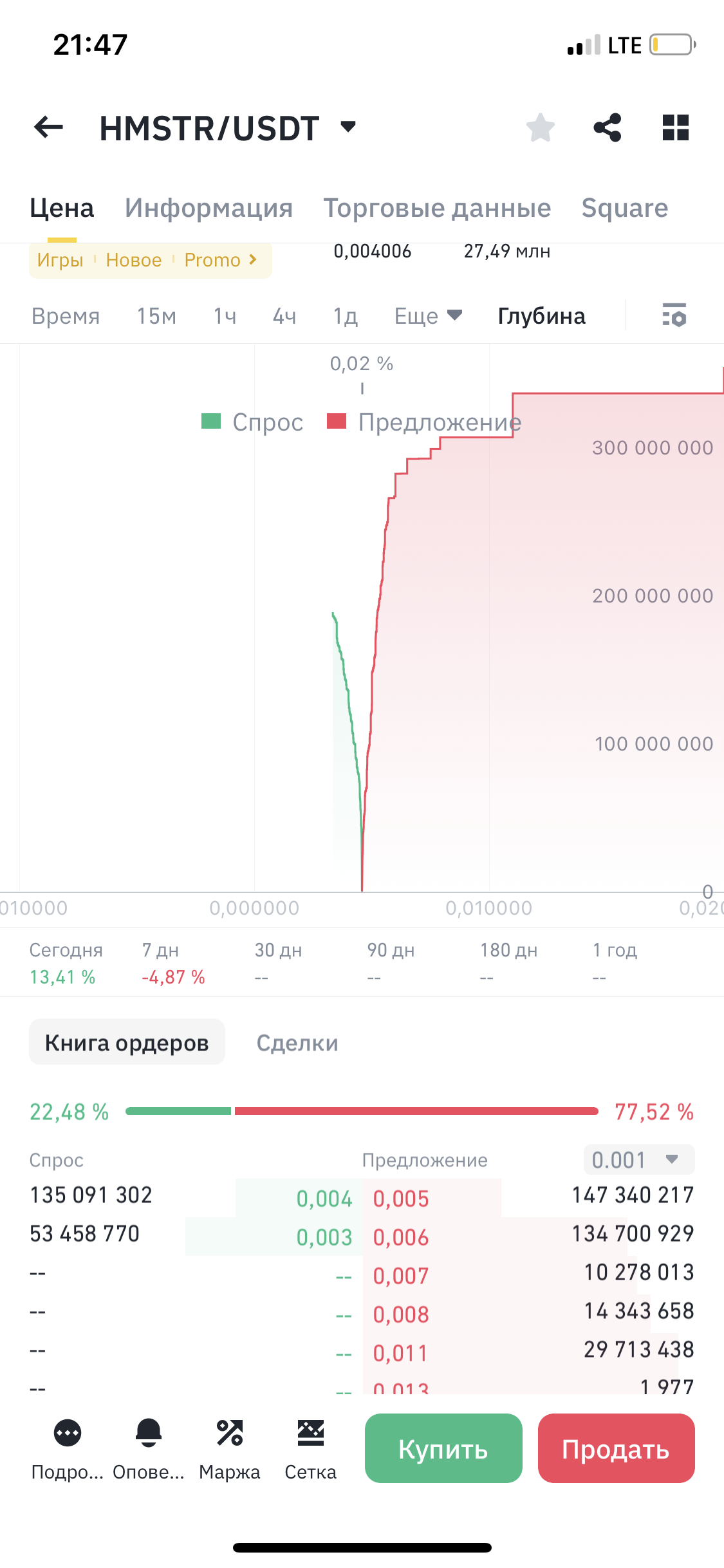Tap the Купить button
Viewport: 724px width, 1568px height.
(443, 1448)
